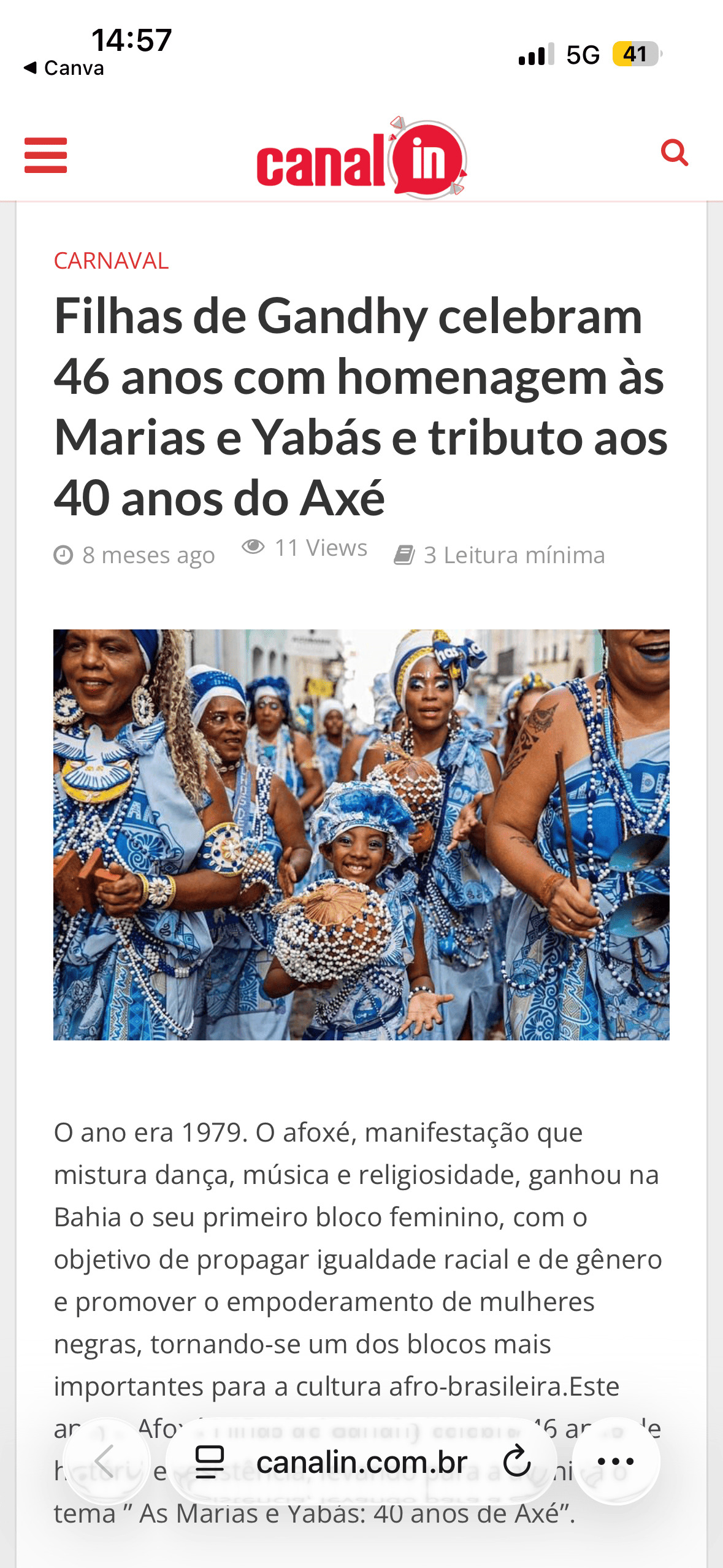Open the browser's more options menu

tap(615, 1461)
